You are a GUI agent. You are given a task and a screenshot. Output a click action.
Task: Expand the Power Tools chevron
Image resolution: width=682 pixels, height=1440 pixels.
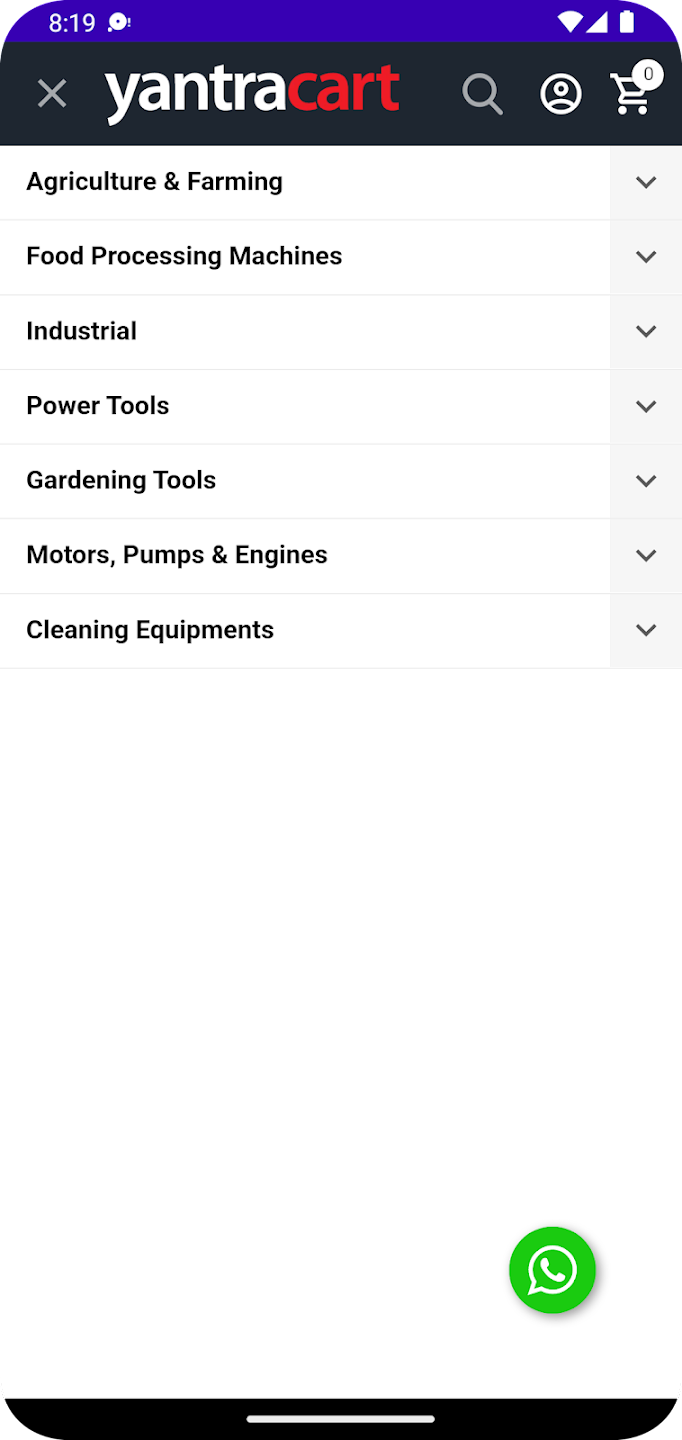click(x=646, y=406)
